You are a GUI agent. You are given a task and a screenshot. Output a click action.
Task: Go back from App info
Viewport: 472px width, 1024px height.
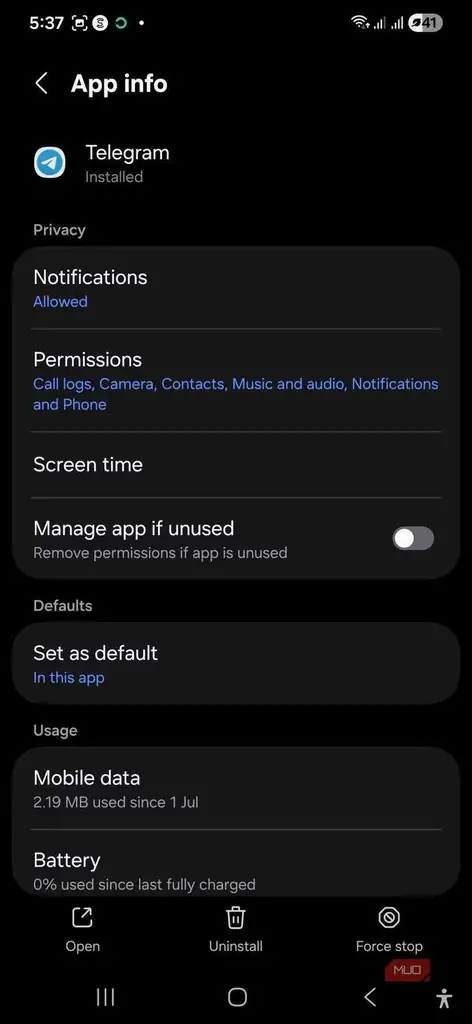click(41, 84)
